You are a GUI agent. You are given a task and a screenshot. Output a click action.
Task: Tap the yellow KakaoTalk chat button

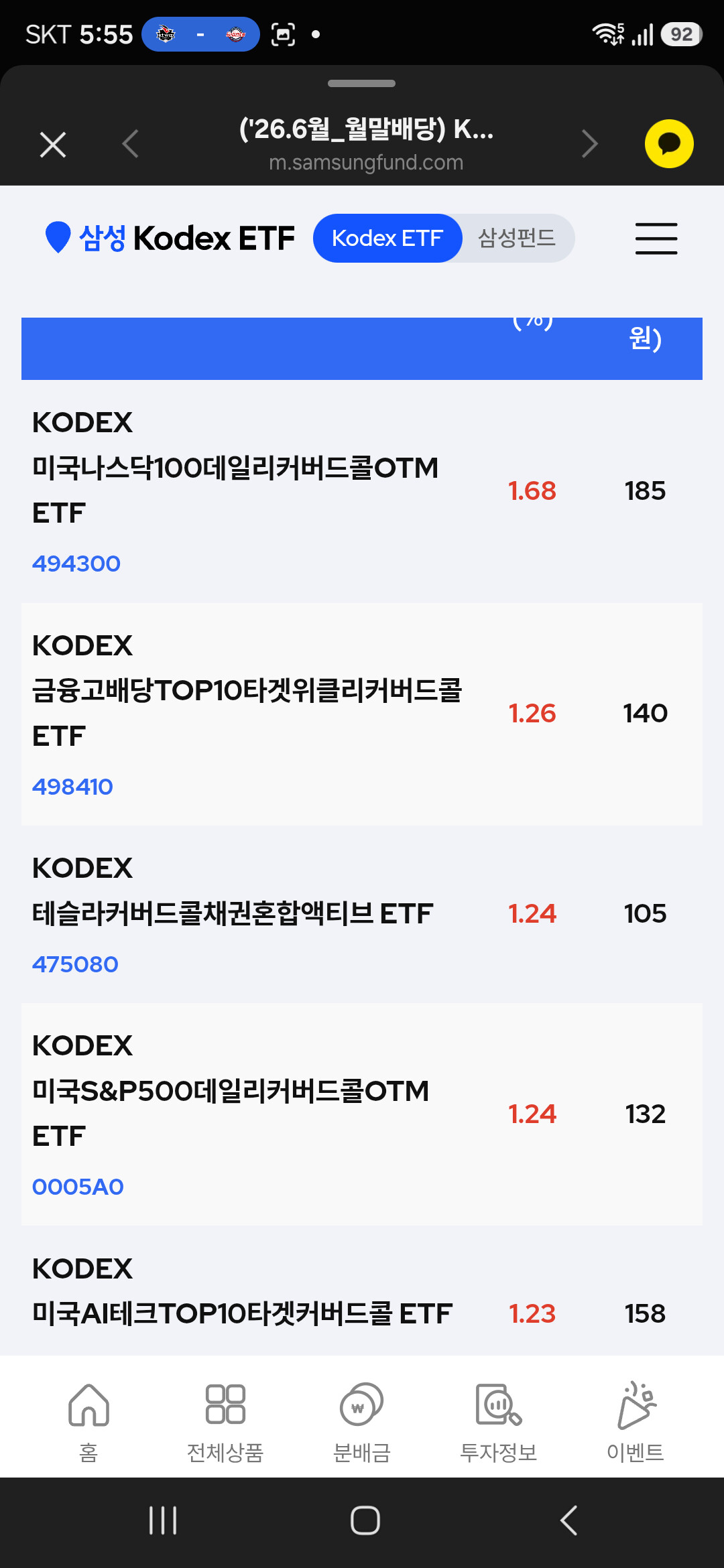click(669, 144)
